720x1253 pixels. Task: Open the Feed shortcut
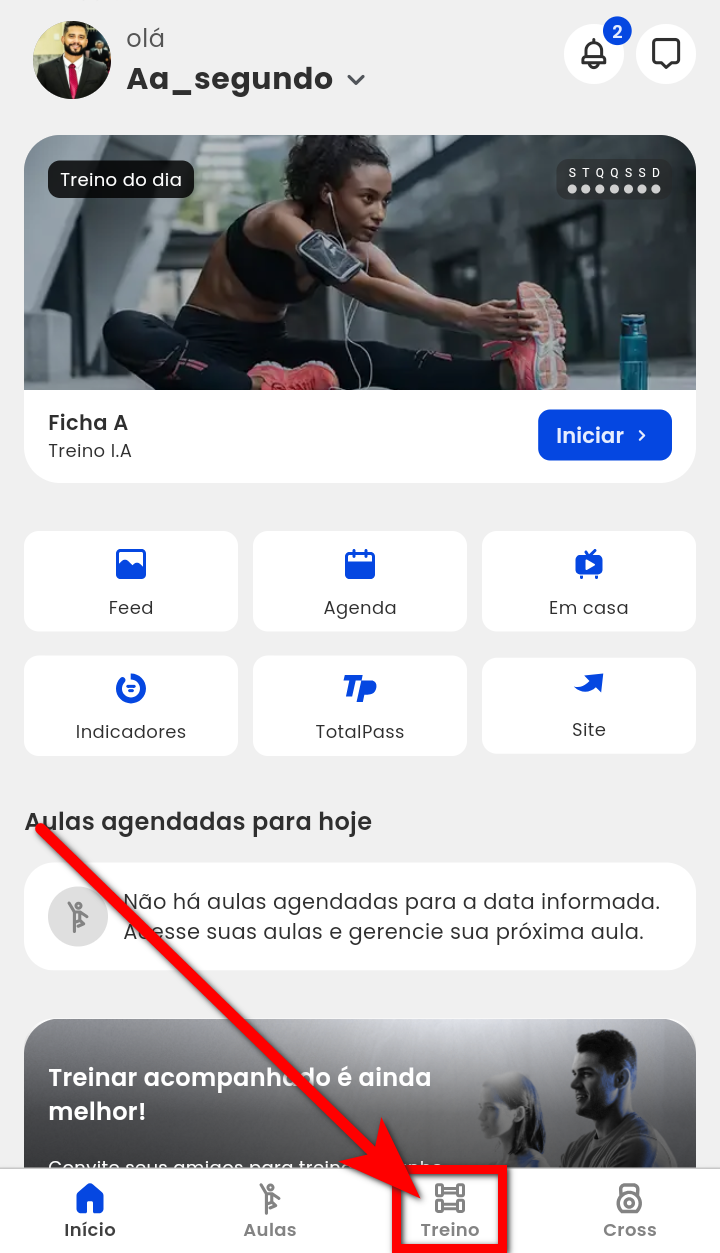(131, 581)
